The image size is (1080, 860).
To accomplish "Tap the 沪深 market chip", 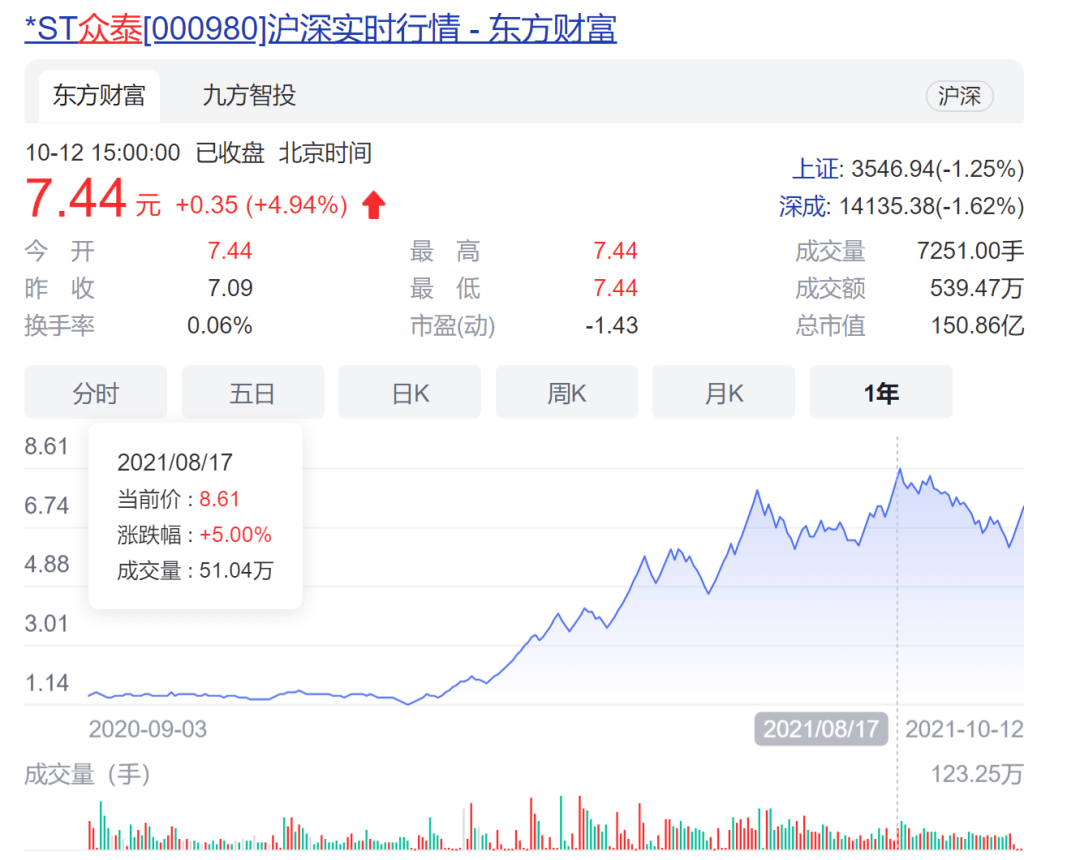I will pyautogui.click(x=959, y=96).
